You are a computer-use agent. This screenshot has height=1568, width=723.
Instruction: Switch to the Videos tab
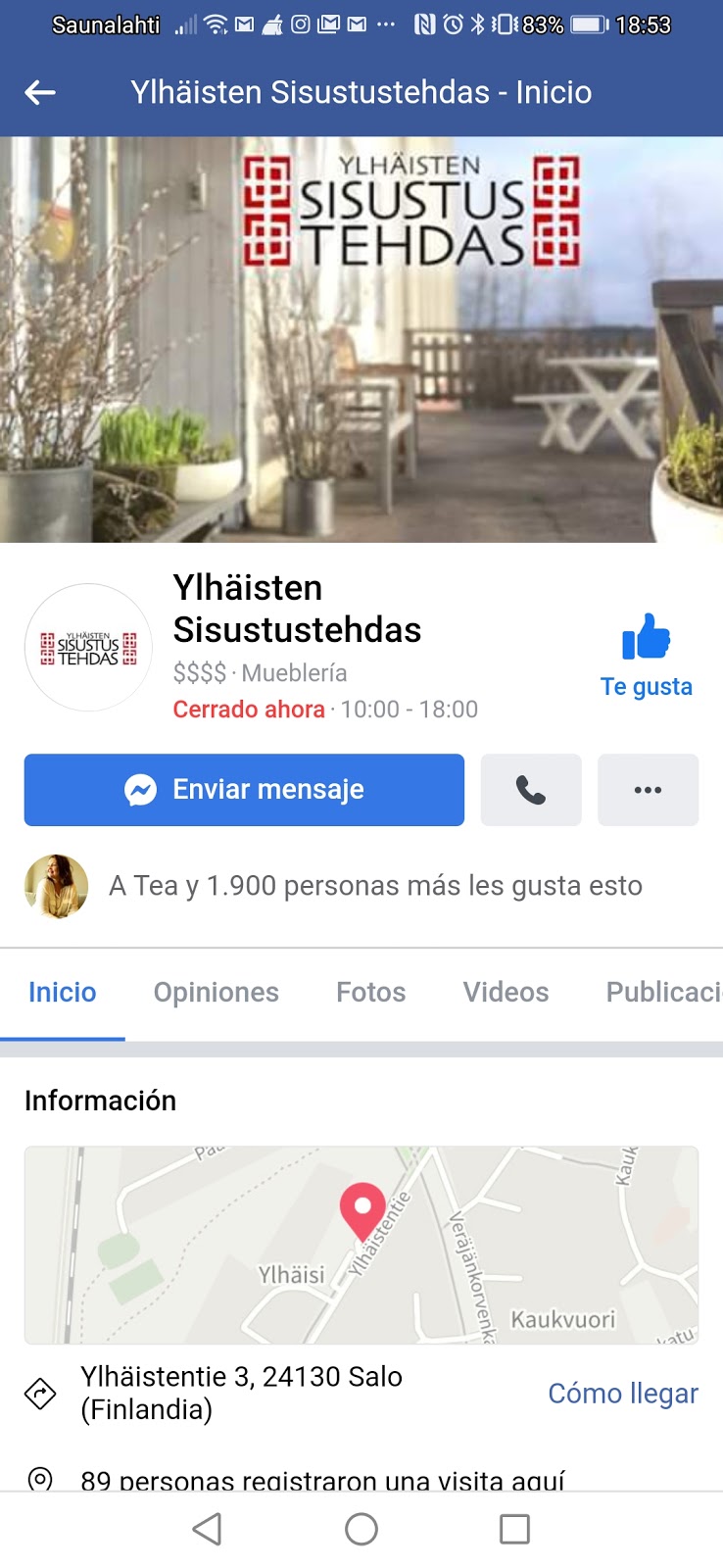506,992
